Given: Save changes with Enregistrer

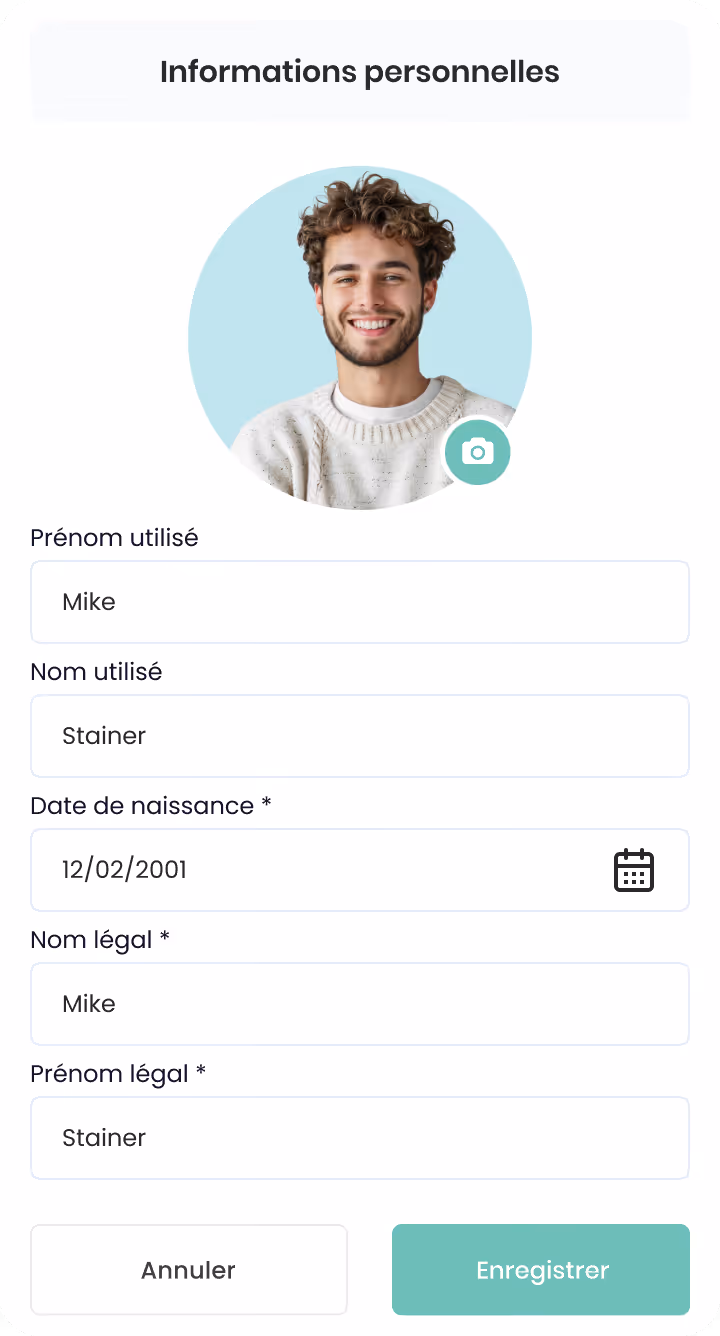Looking at the screenshot, I should pyautogui.click(x=541, y=1270).
